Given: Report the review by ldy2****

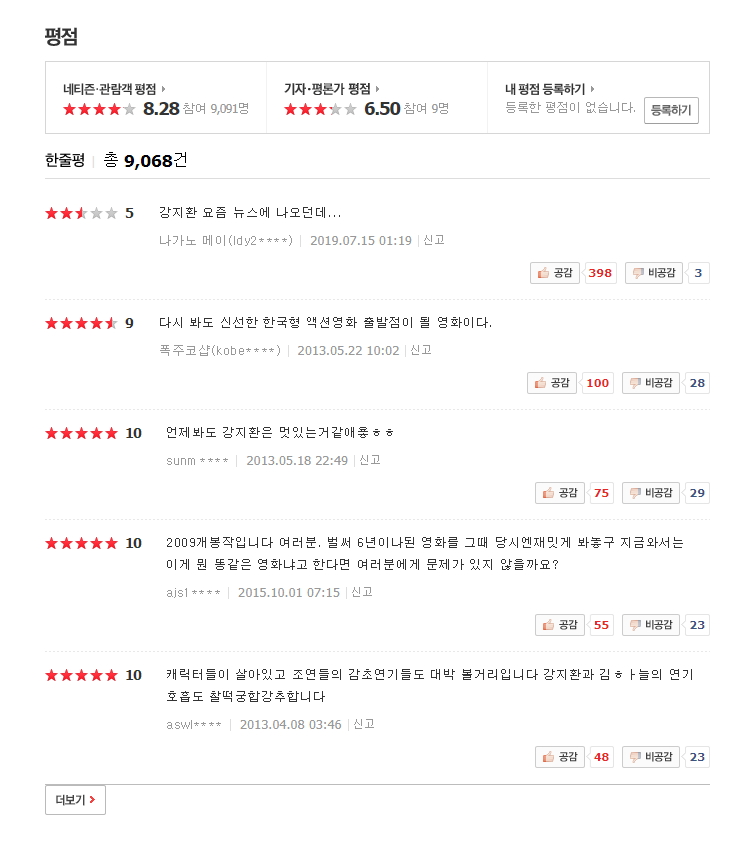Looking at the screenshot, I should click(434, 240).
